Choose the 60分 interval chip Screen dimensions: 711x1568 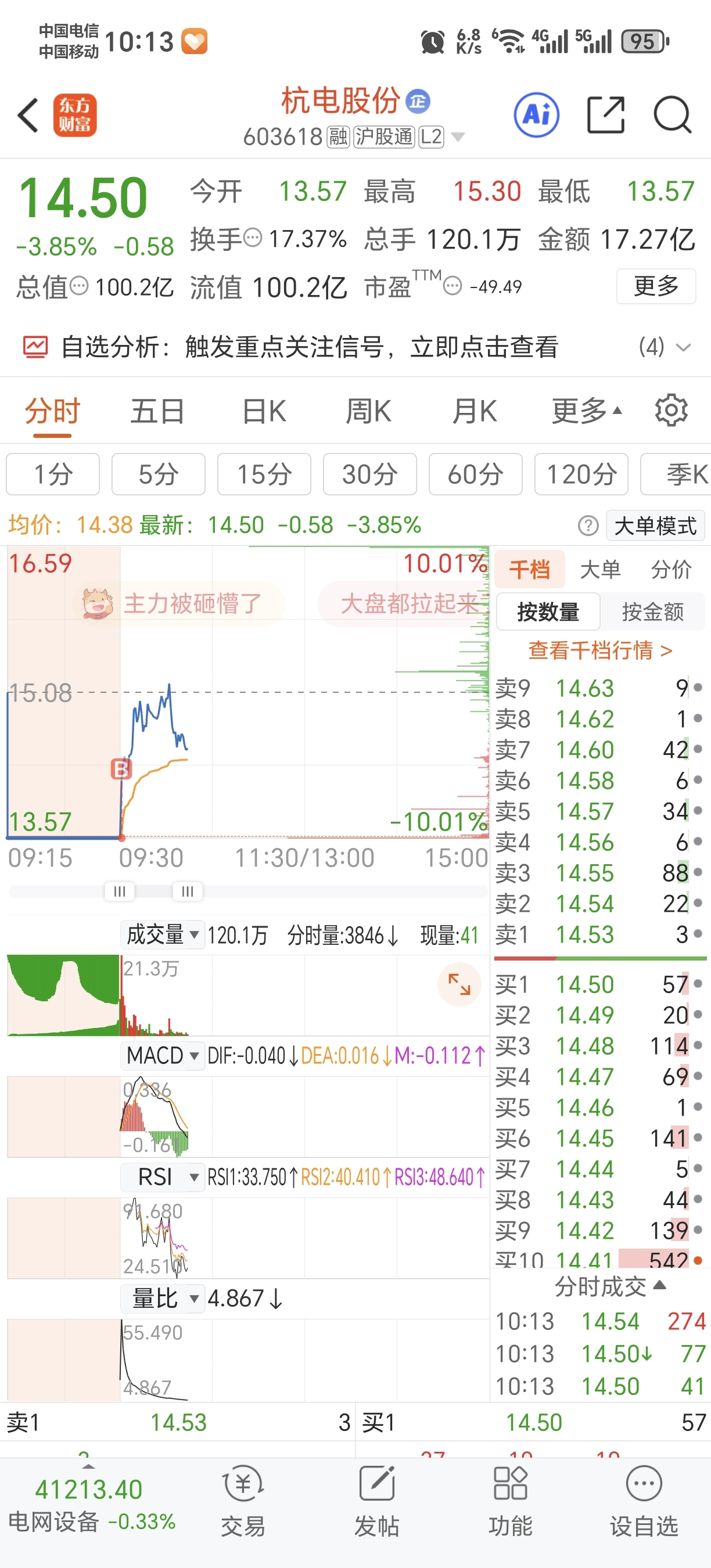pyautogui.click(x=475, y=474)
